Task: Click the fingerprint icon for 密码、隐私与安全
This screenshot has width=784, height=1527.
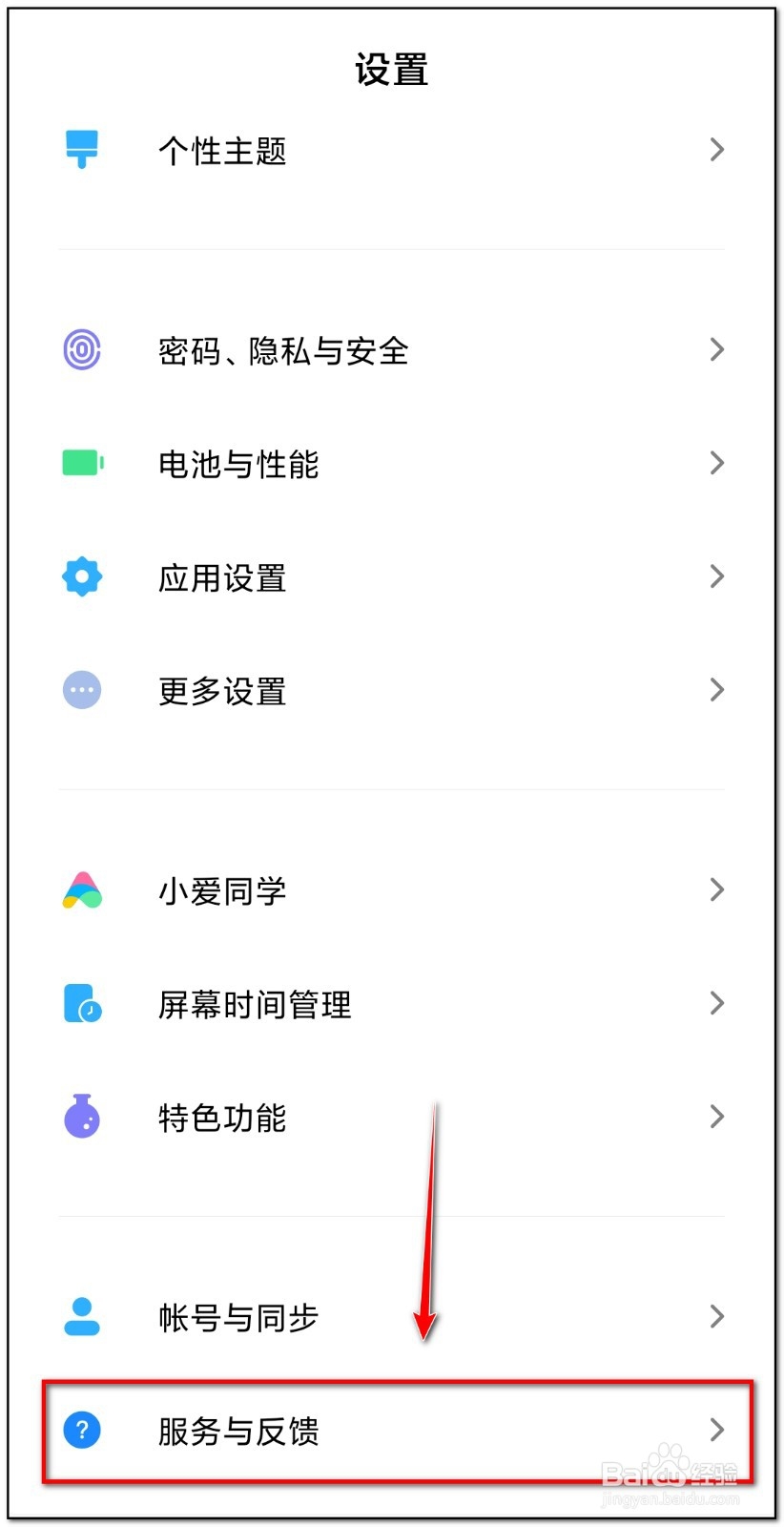Action: point(82,349)
